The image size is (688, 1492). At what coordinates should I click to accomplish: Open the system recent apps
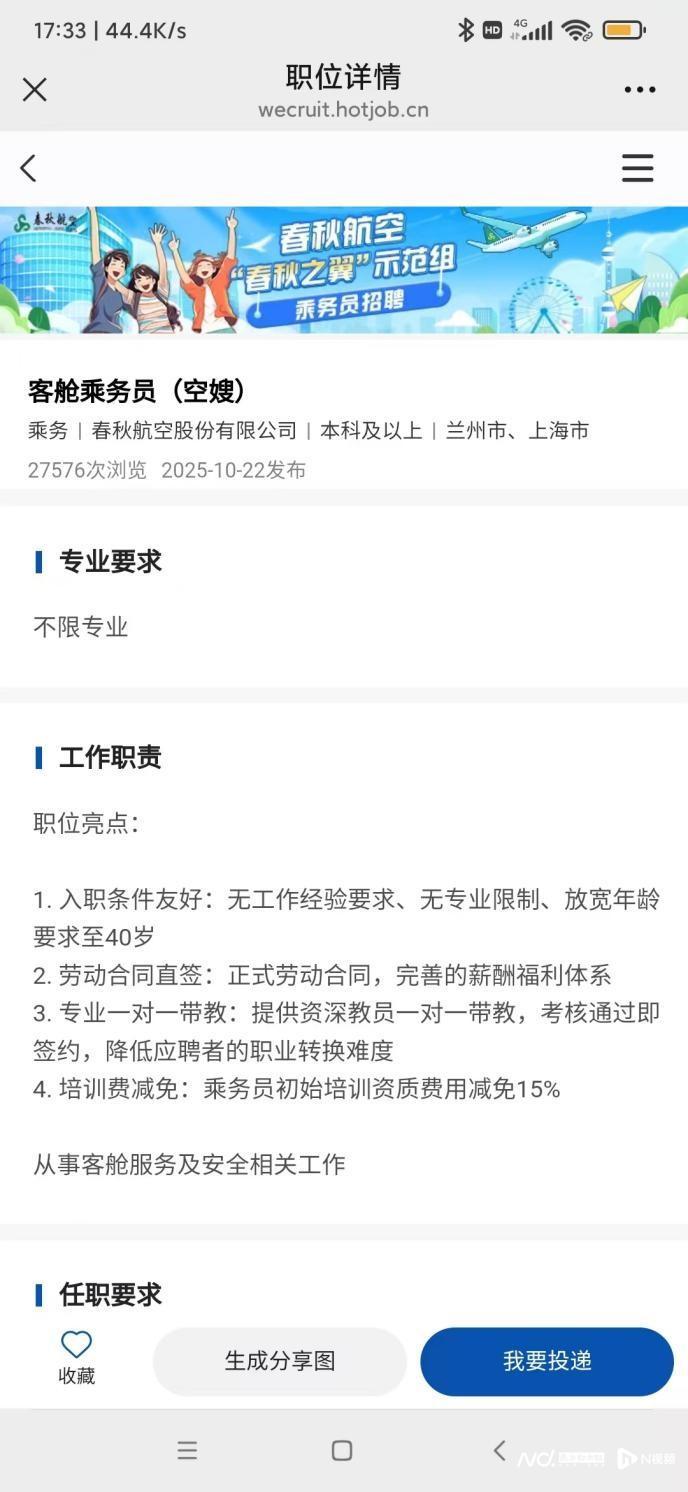tap(187, 1450)
